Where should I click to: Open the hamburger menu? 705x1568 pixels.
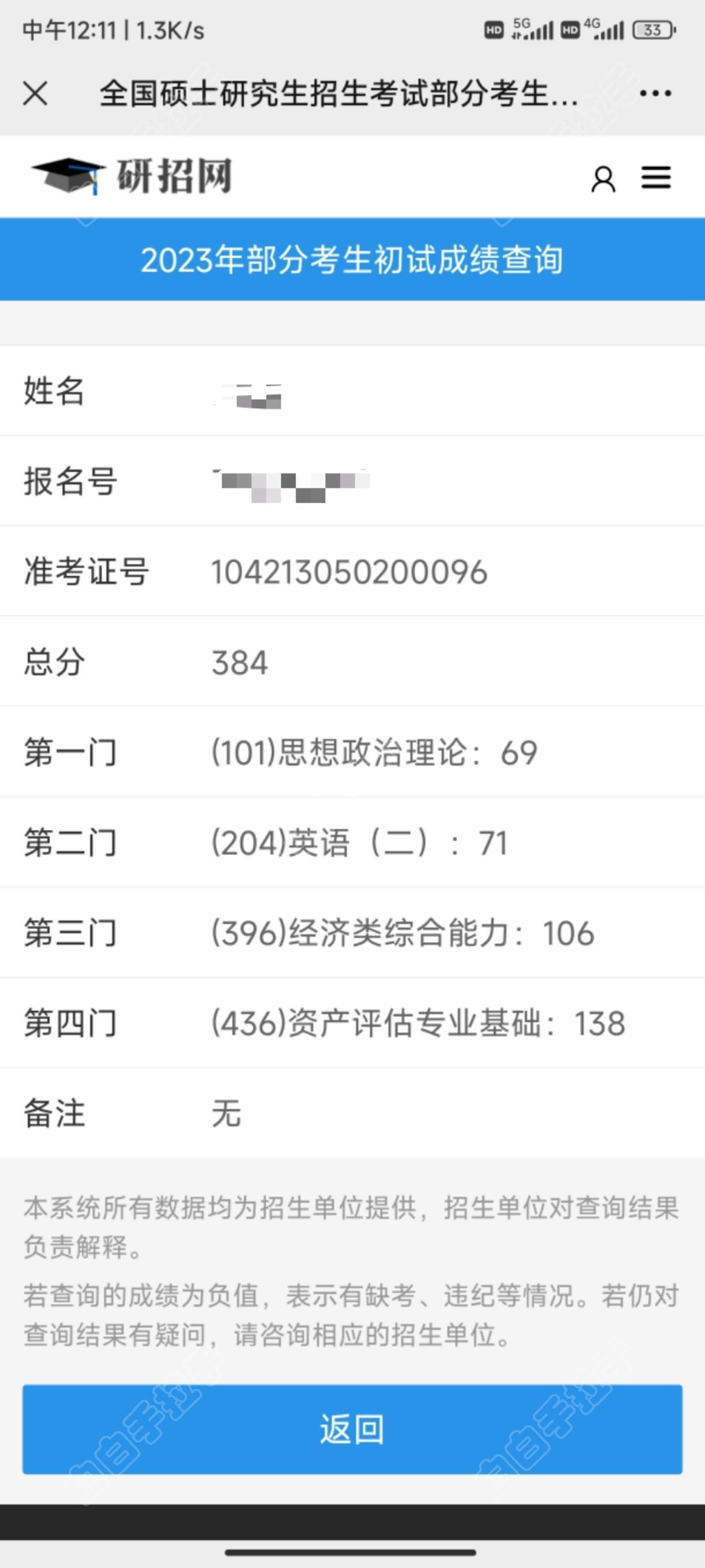click(656, 178)
